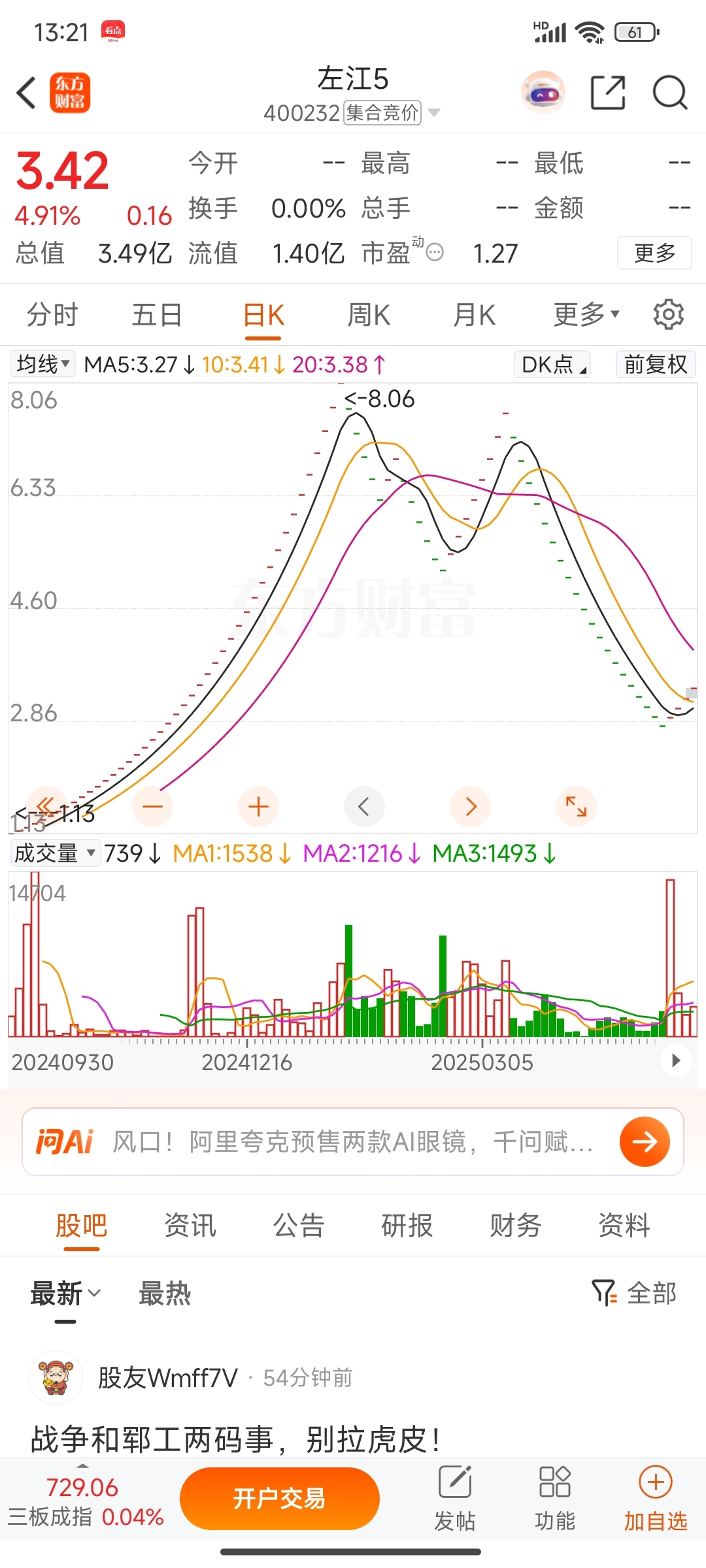This screenshot has height=1568, width=706.
Task: Open the 前复权 adjustment option
Action: (x=655, y=364)
